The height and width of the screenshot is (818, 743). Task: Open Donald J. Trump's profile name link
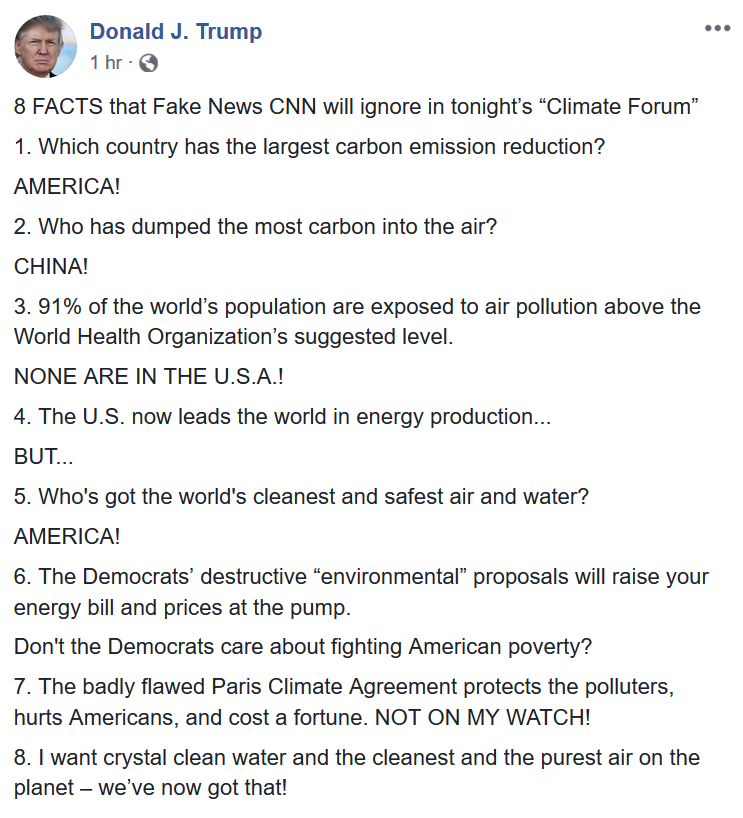click(176, 32)
